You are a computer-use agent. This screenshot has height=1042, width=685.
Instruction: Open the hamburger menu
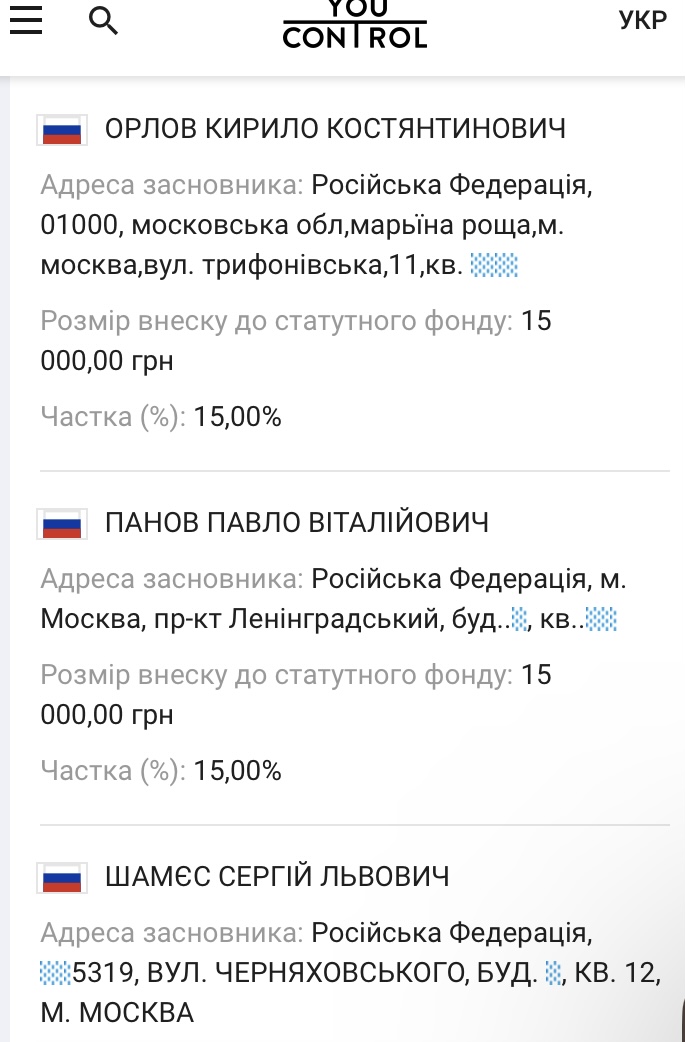click(26, 20)
